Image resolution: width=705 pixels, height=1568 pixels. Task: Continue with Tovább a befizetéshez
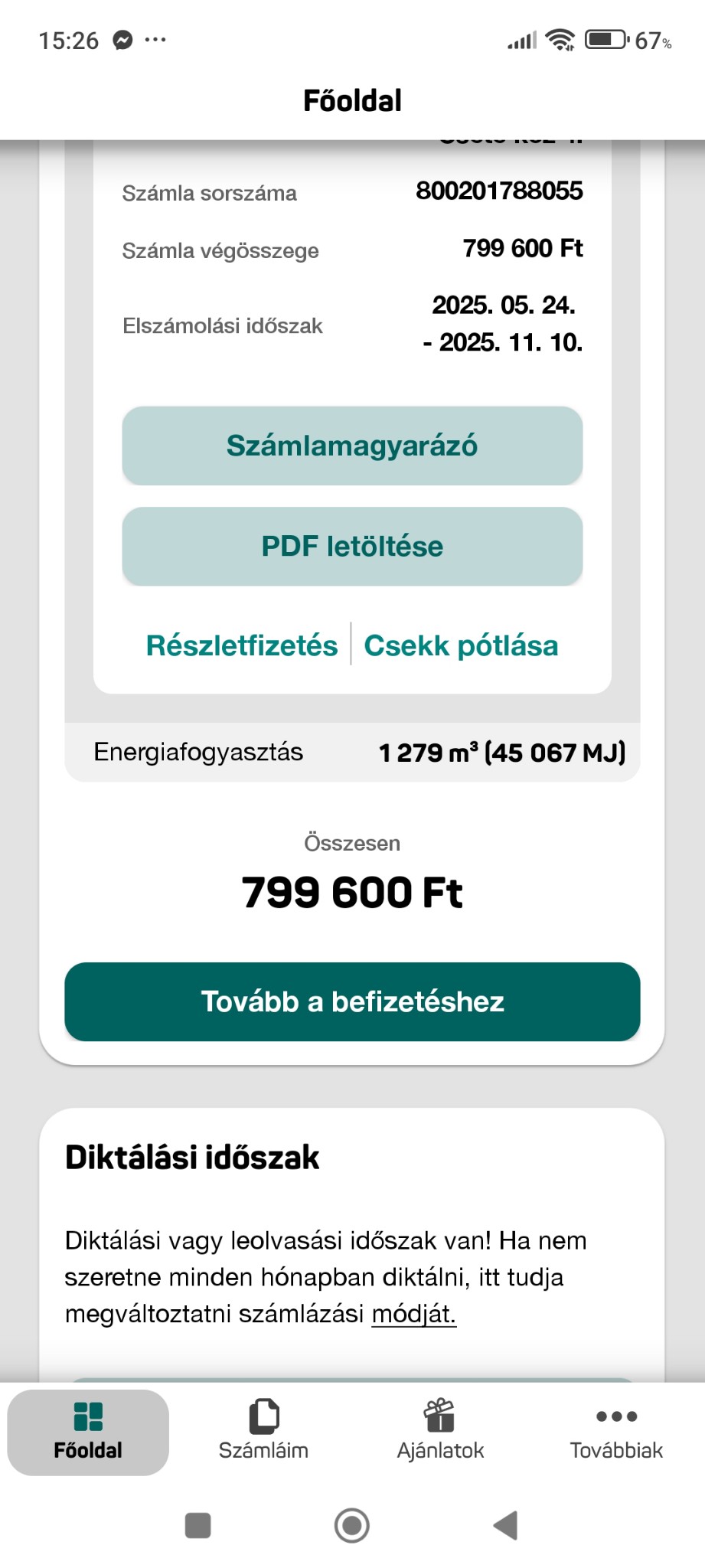click(x=352, y=1001)
